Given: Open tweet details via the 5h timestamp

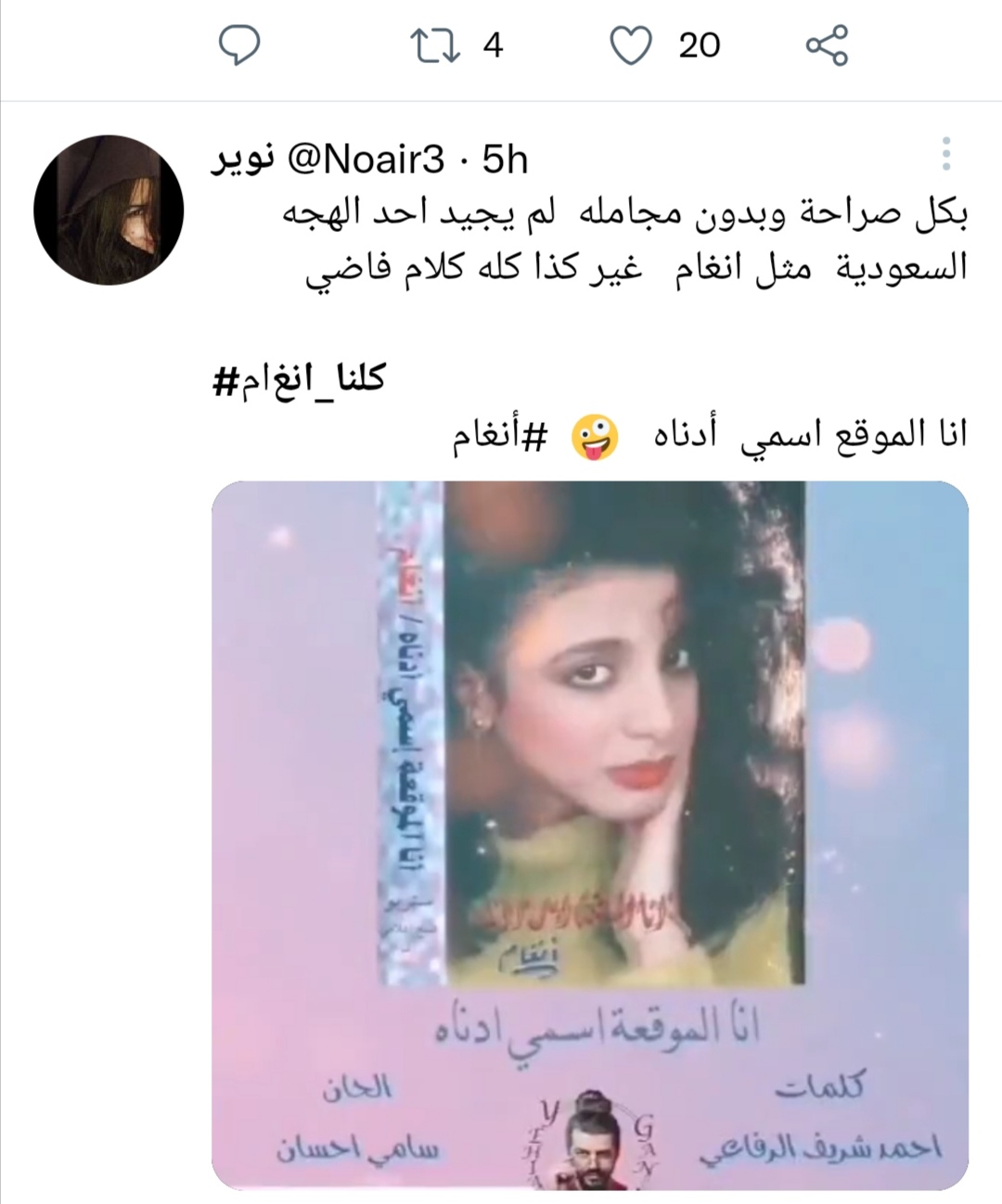Looking at the screenshot, I should 504,158.
